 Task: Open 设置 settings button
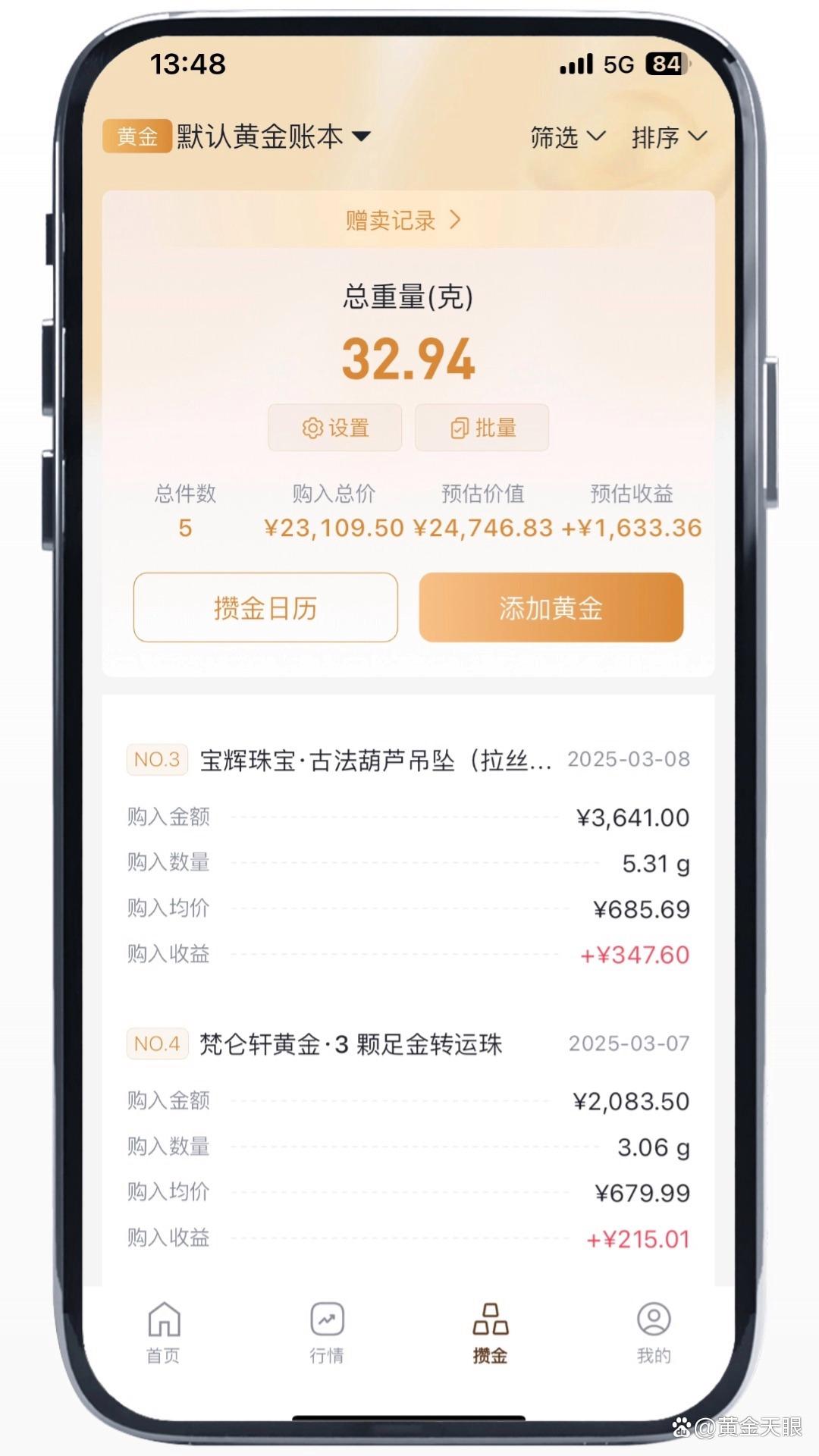[x=334, y=428]
